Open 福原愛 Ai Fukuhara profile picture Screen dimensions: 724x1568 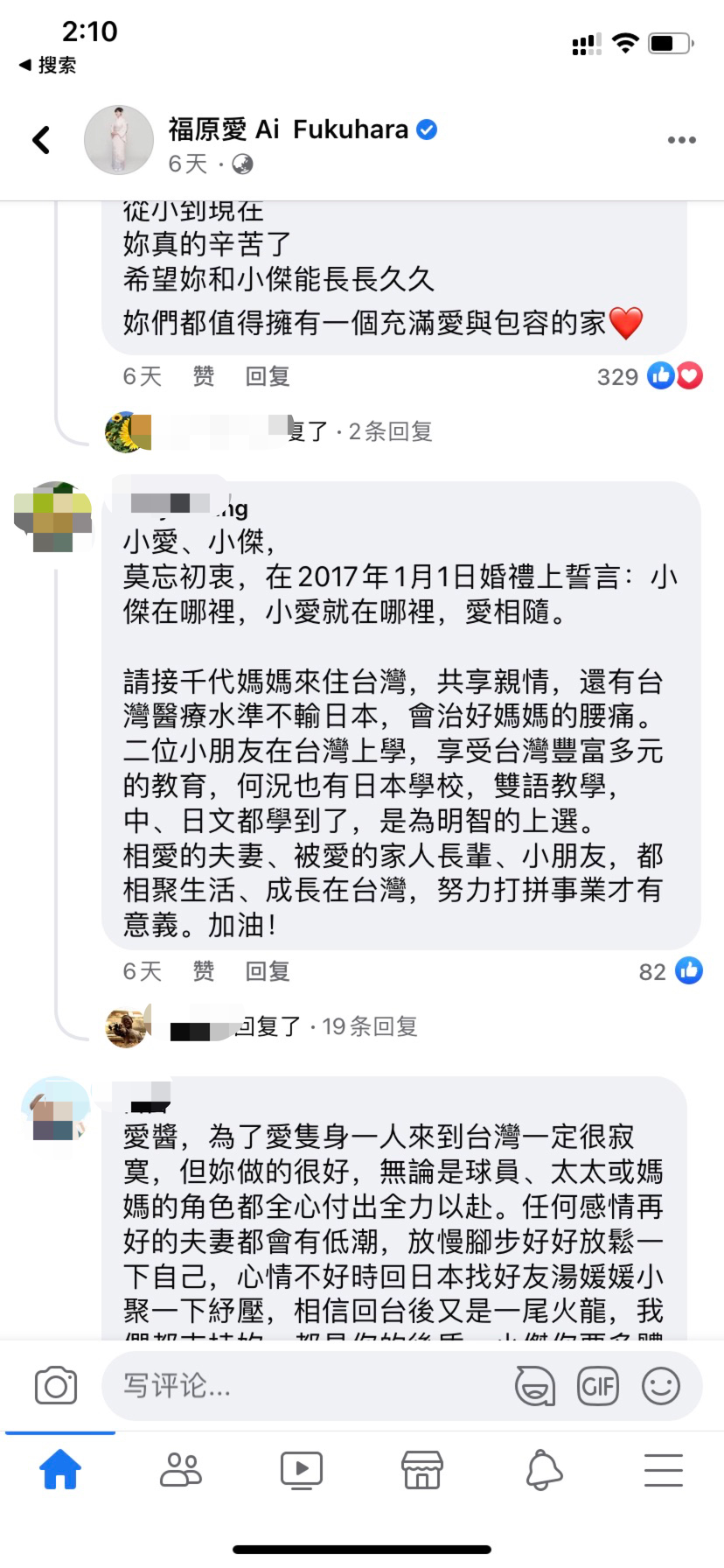(x=118, y=140)
